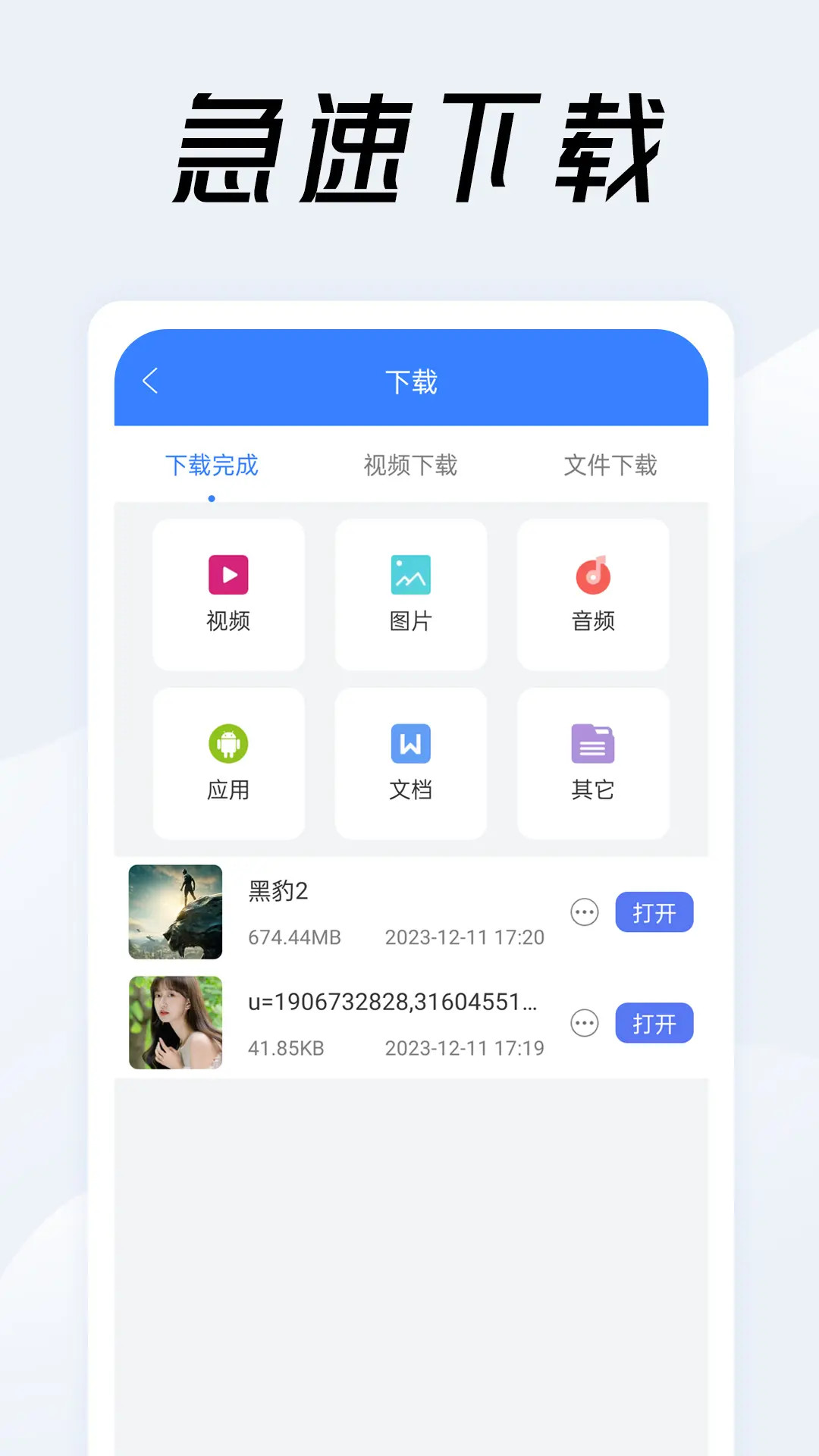This screenshot has height=1456, width=819.
Task: Tap the 下载 title in the header
Action: point(413,380)
